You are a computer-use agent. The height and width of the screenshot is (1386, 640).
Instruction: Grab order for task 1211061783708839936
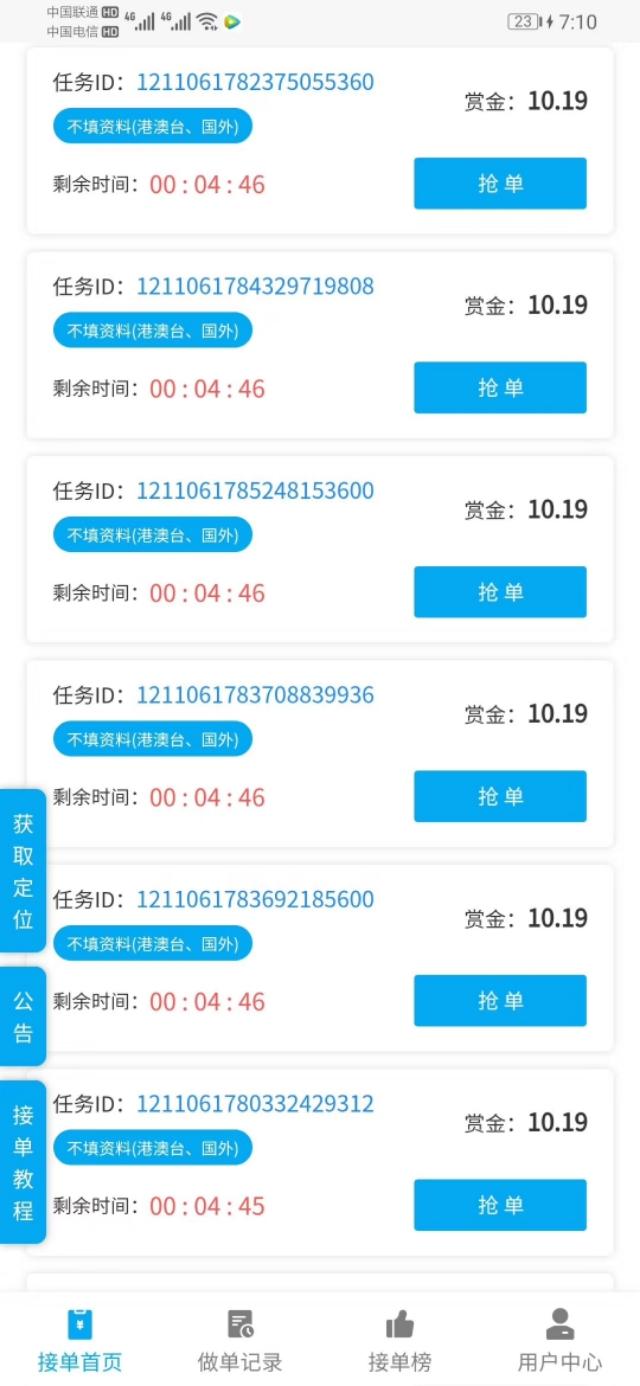pyautogui.click(x=500, y=796)
